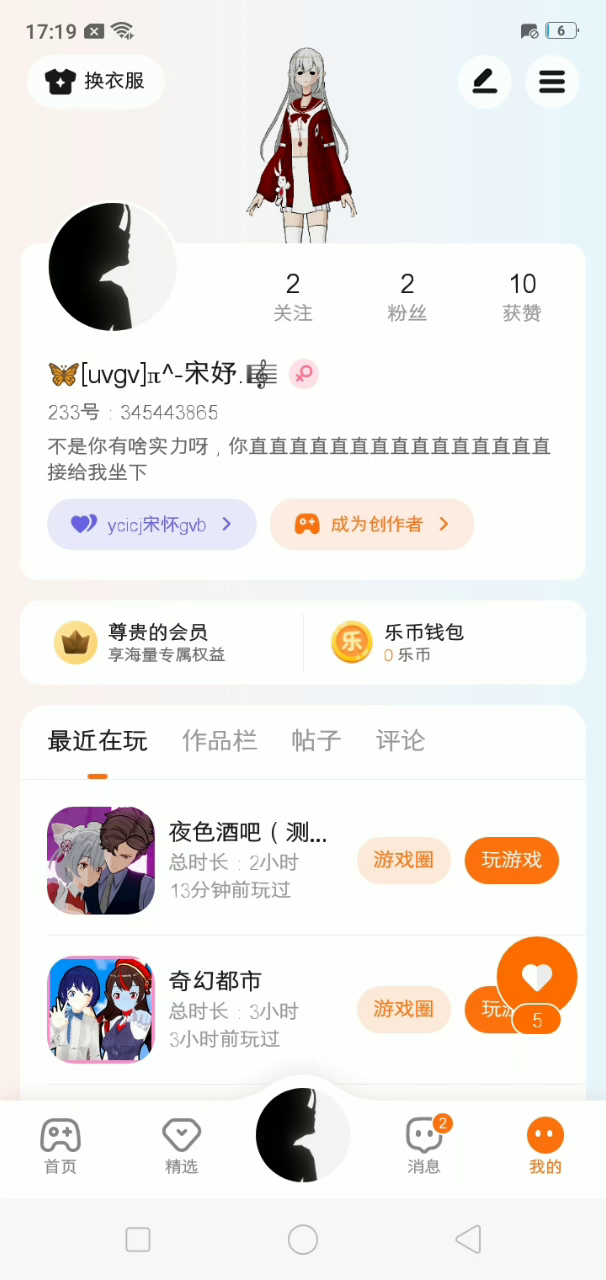
Task: Tap the 换衣服 change outfit button
Action: click(x=96, y=82)
